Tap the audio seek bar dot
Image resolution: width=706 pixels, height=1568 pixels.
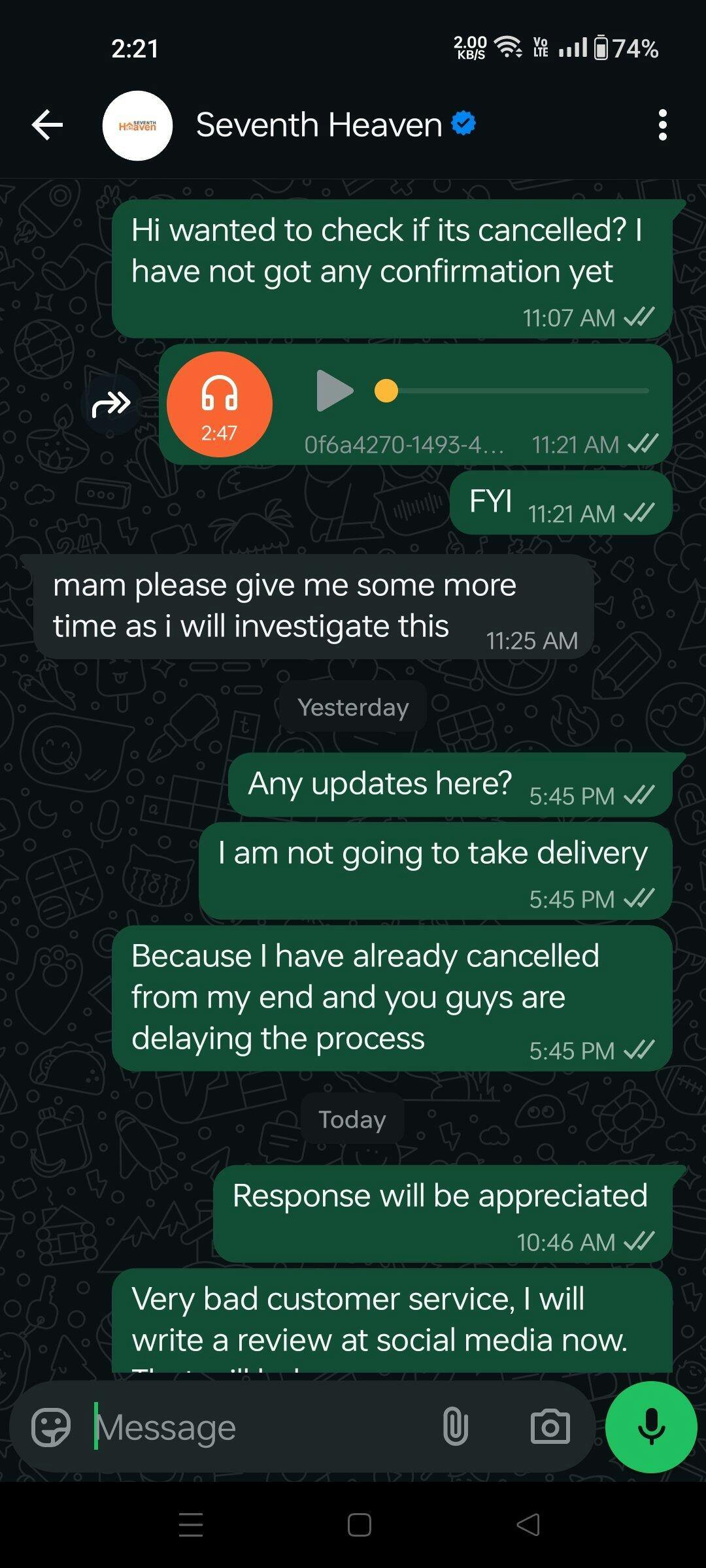pyautogui.click(x=386, y=391)
